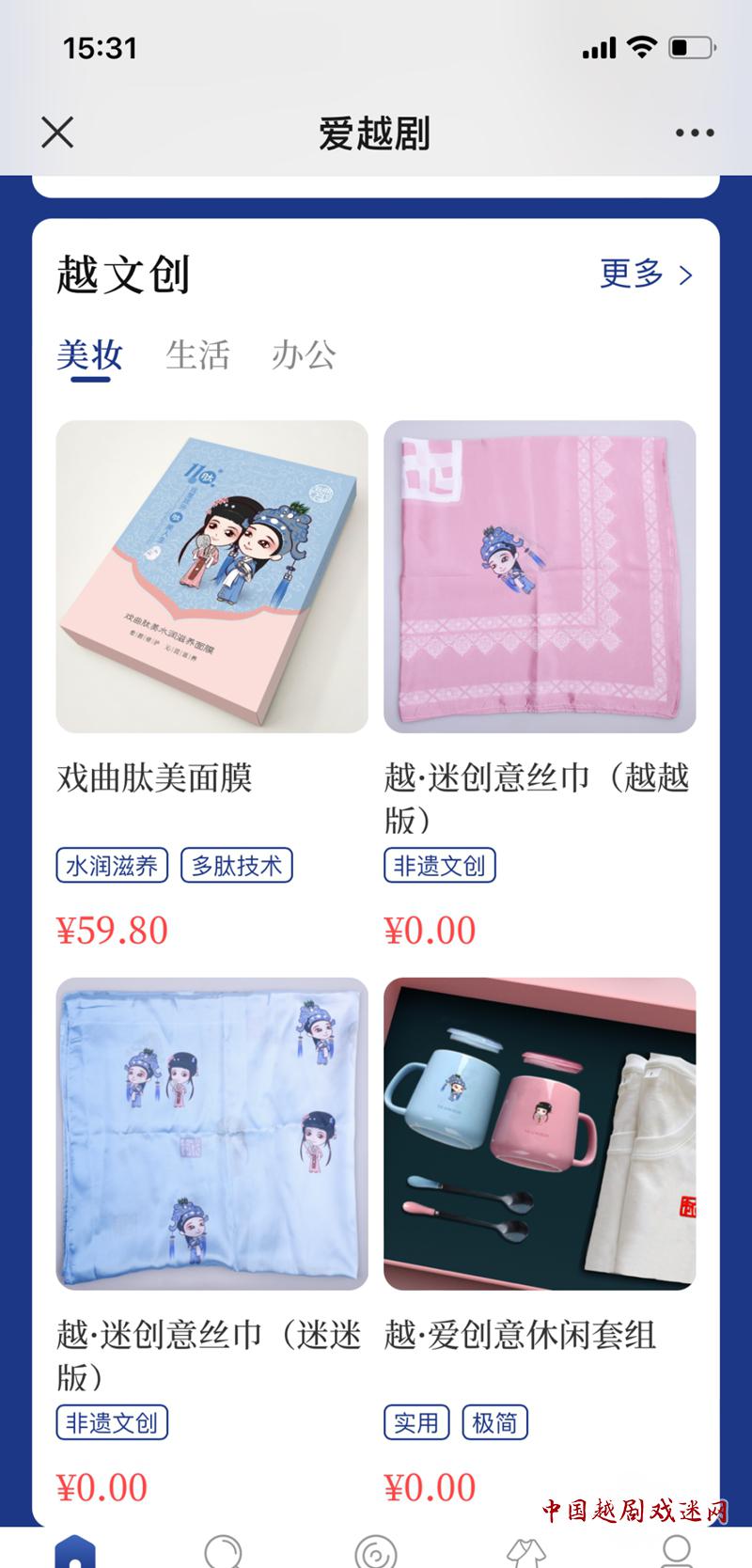Go to the home tab in bottom bar
The image size is (752, 1568).
[75, 1551]
